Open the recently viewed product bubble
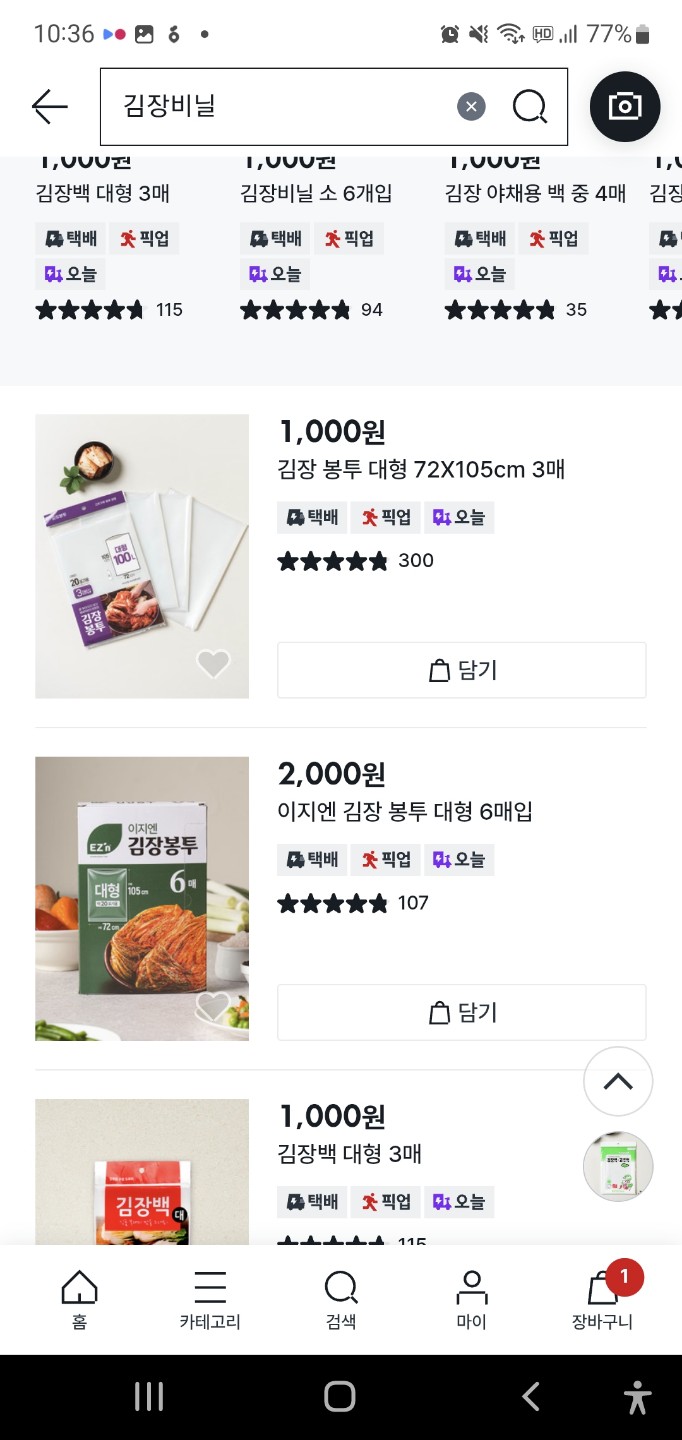This screenshot has height=1440, width=682. (x=617, y=1166)
